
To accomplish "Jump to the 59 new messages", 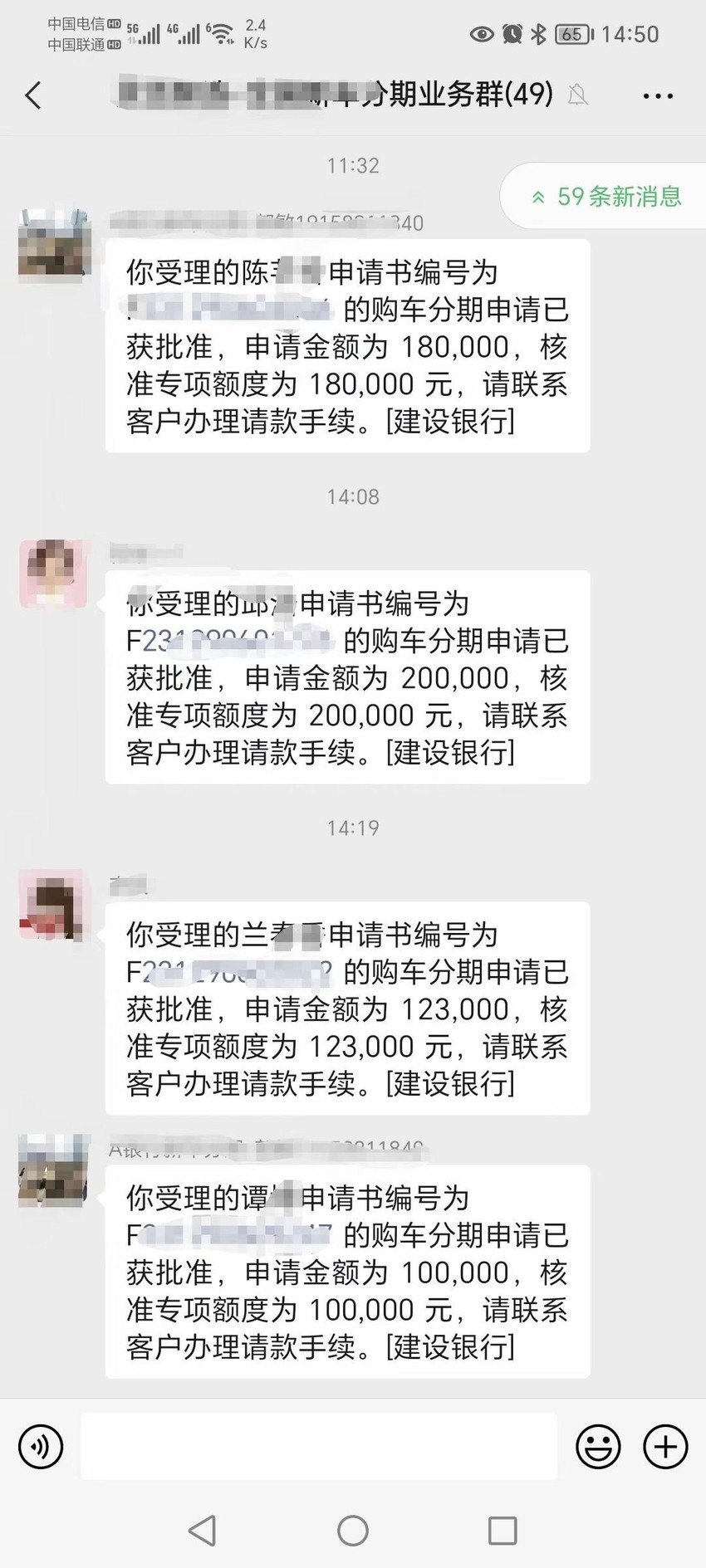I will [606, 197].
